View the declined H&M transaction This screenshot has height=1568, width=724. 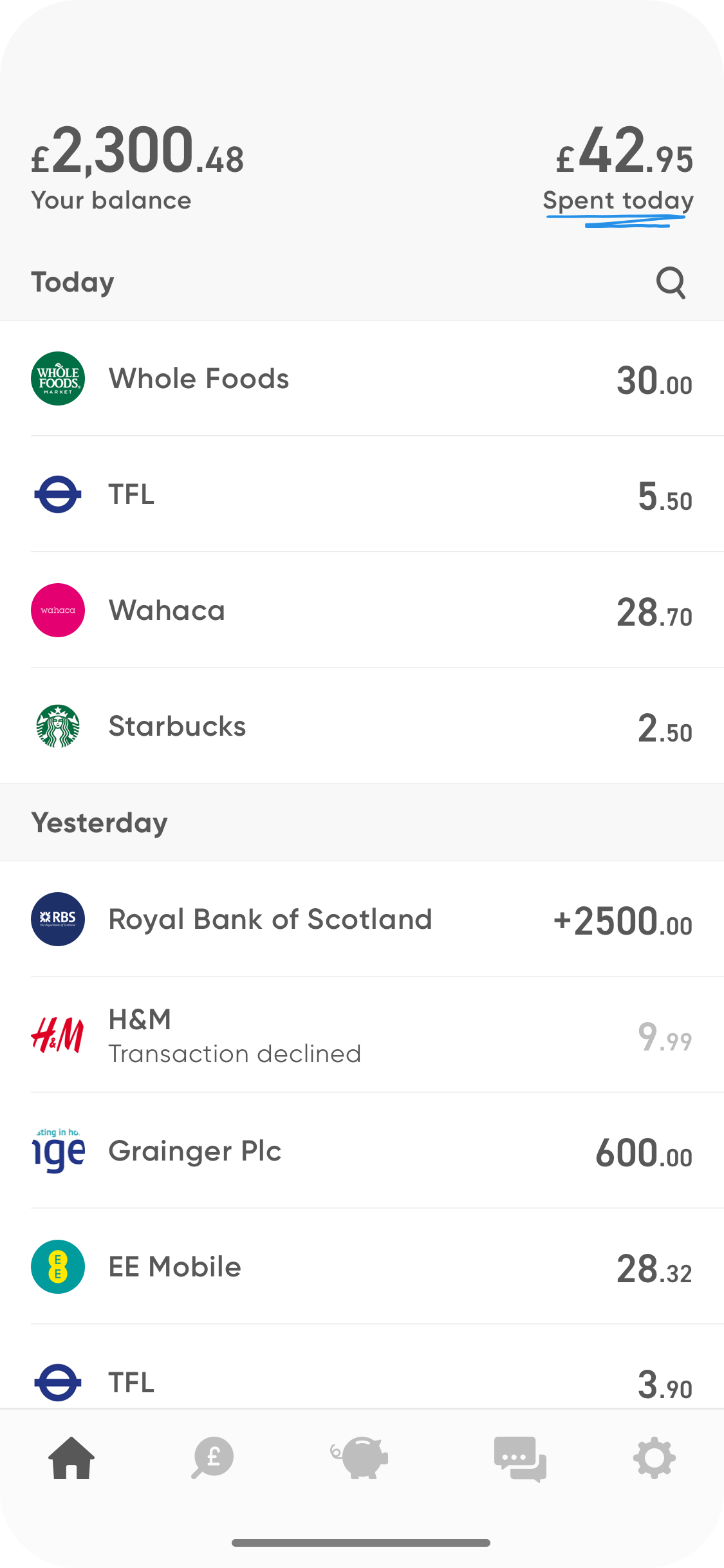(362, 1035)
